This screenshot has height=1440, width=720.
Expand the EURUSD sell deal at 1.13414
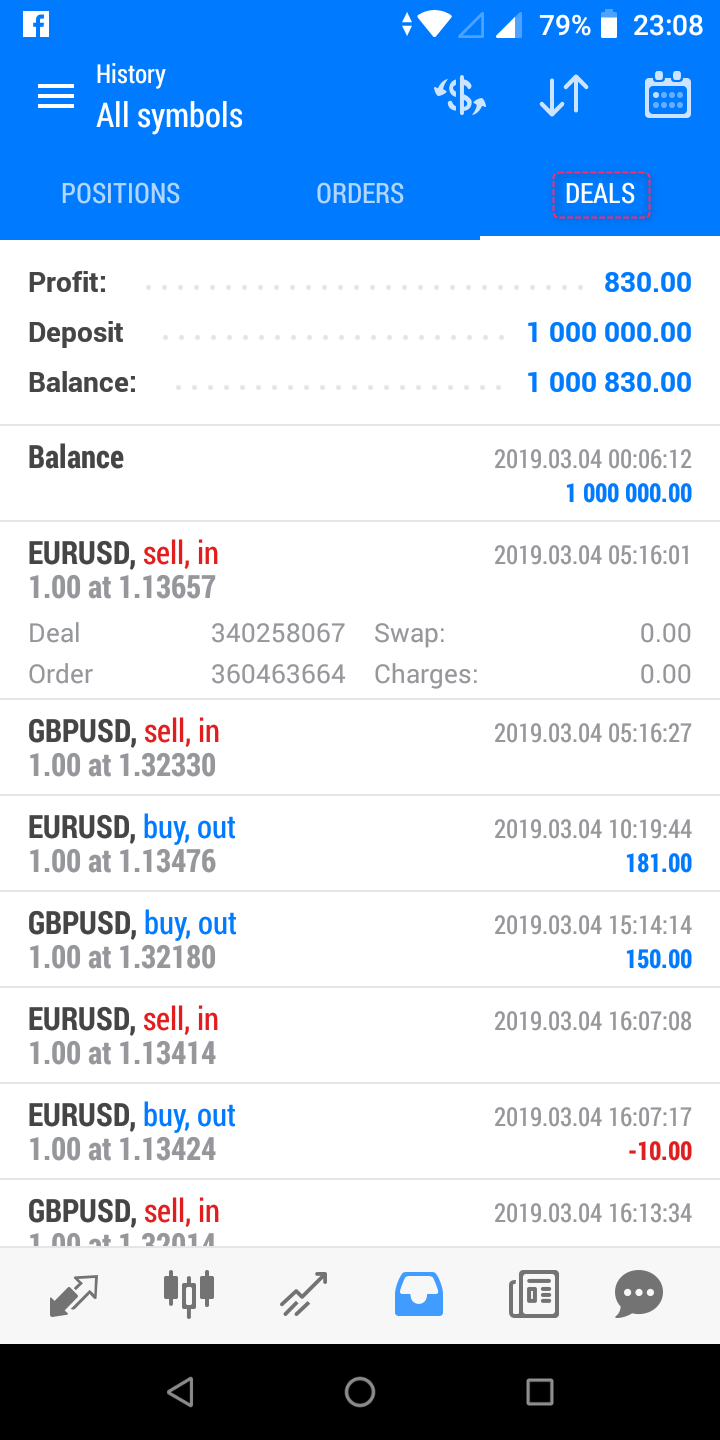(360, 1036)
